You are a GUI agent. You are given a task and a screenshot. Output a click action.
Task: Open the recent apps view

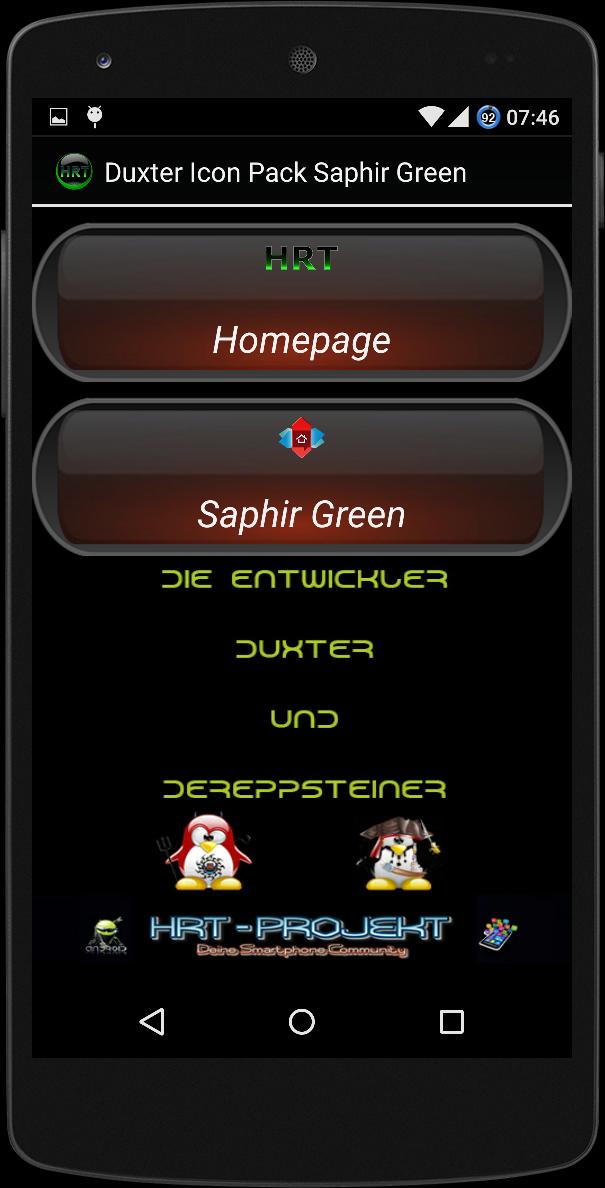(451, 1021)
